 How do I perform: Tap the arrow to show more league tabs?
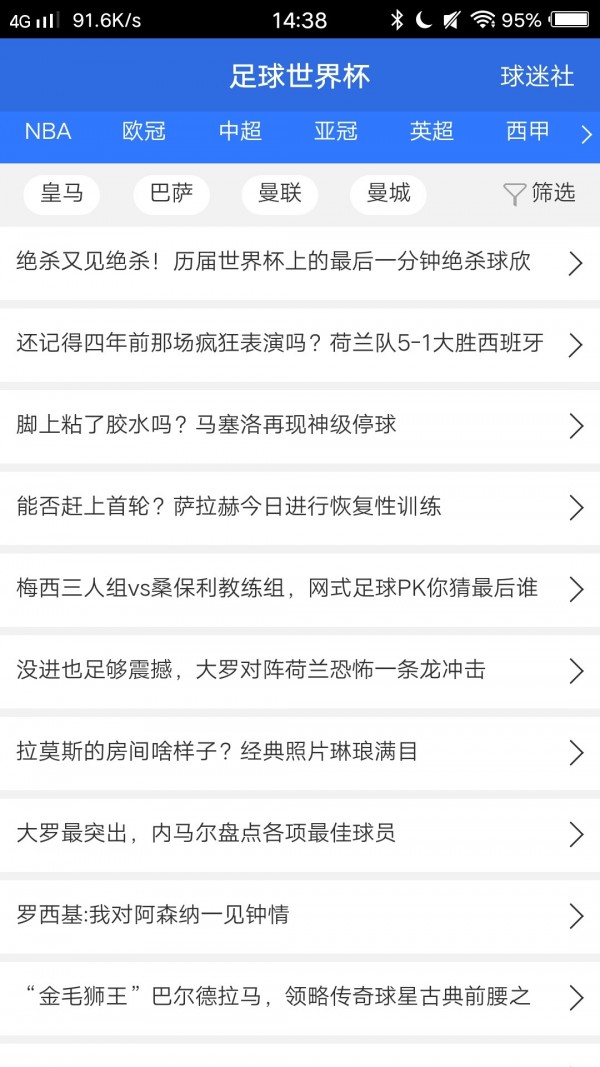click(x=586, y=134)
